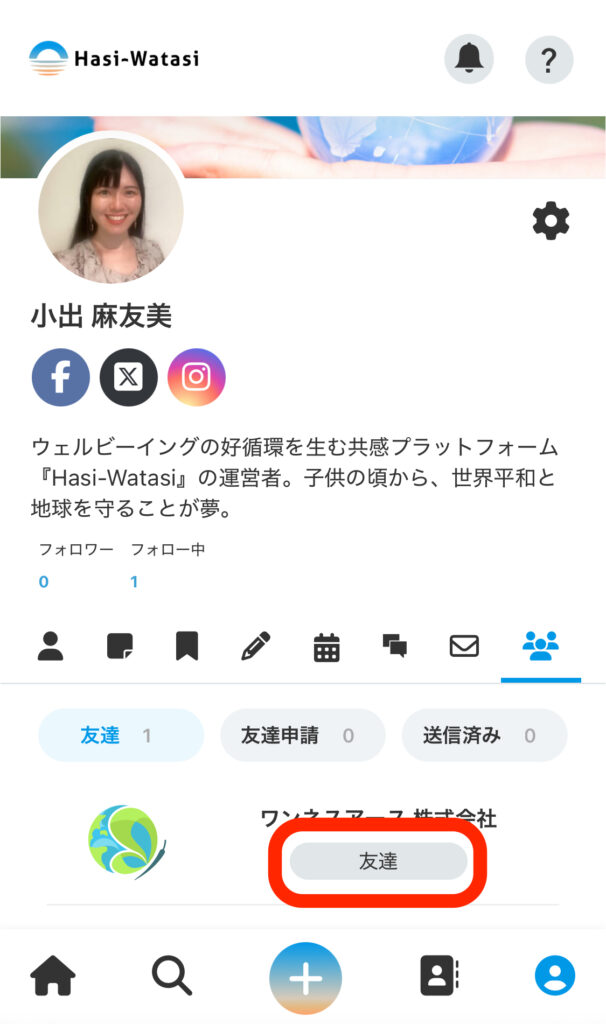606x1024 pixels.
Task: Select the 送信済み chip
Action: 484,736
